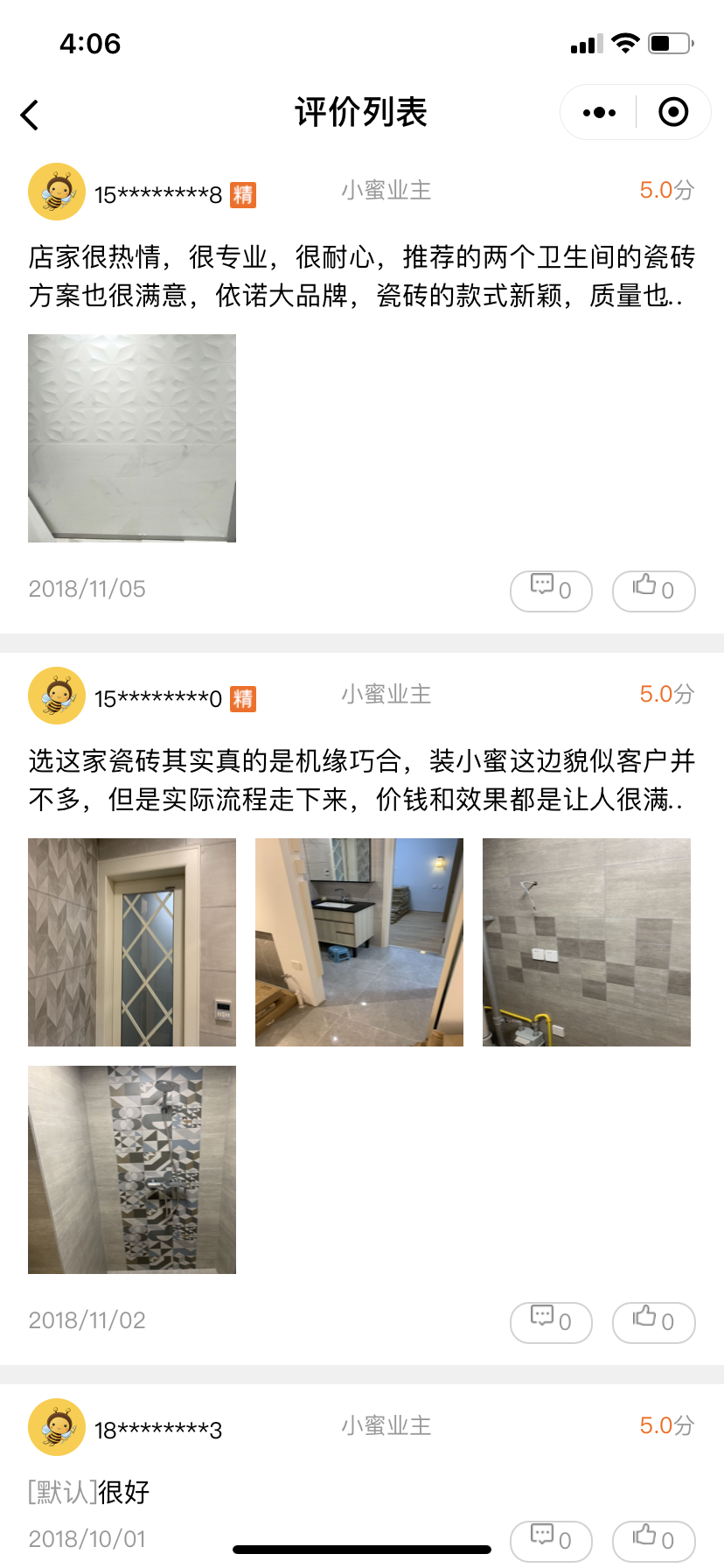The image size is (724, 1568).
Task: Open the shower patterned tile photo
Action: 132,1170
